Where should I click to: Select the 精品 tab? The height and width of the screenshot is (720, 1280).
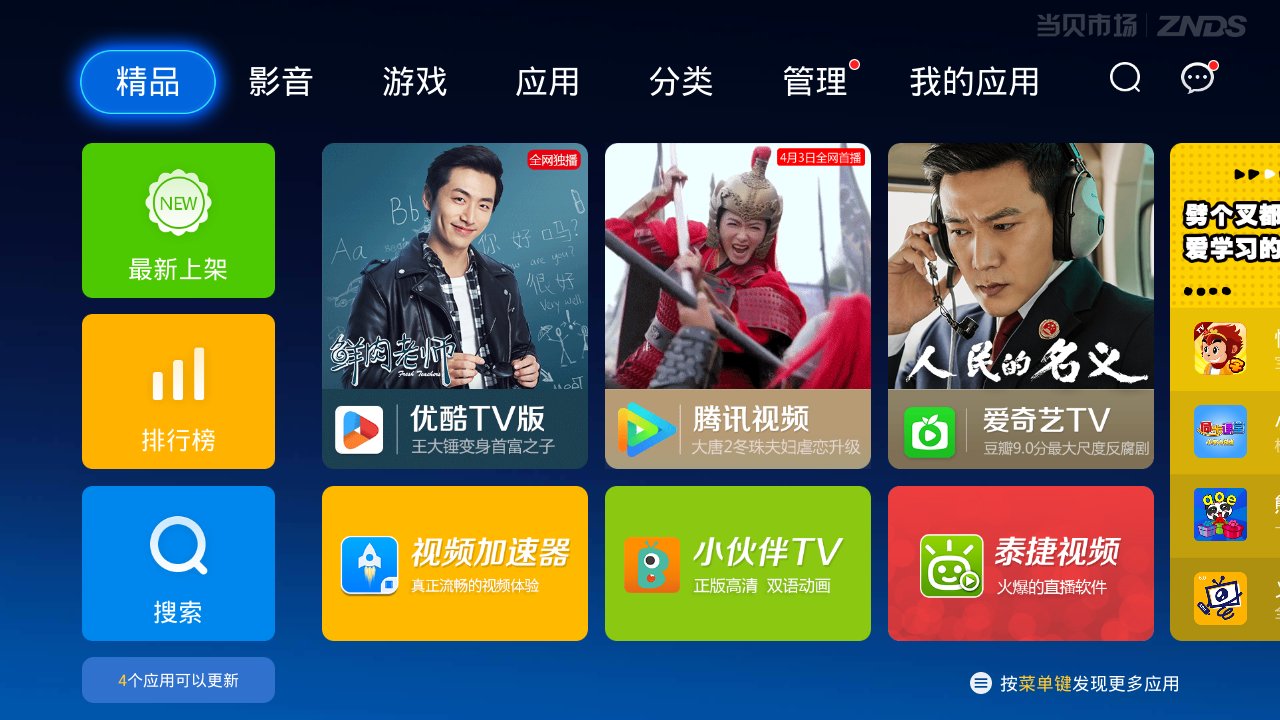point(148,81)
